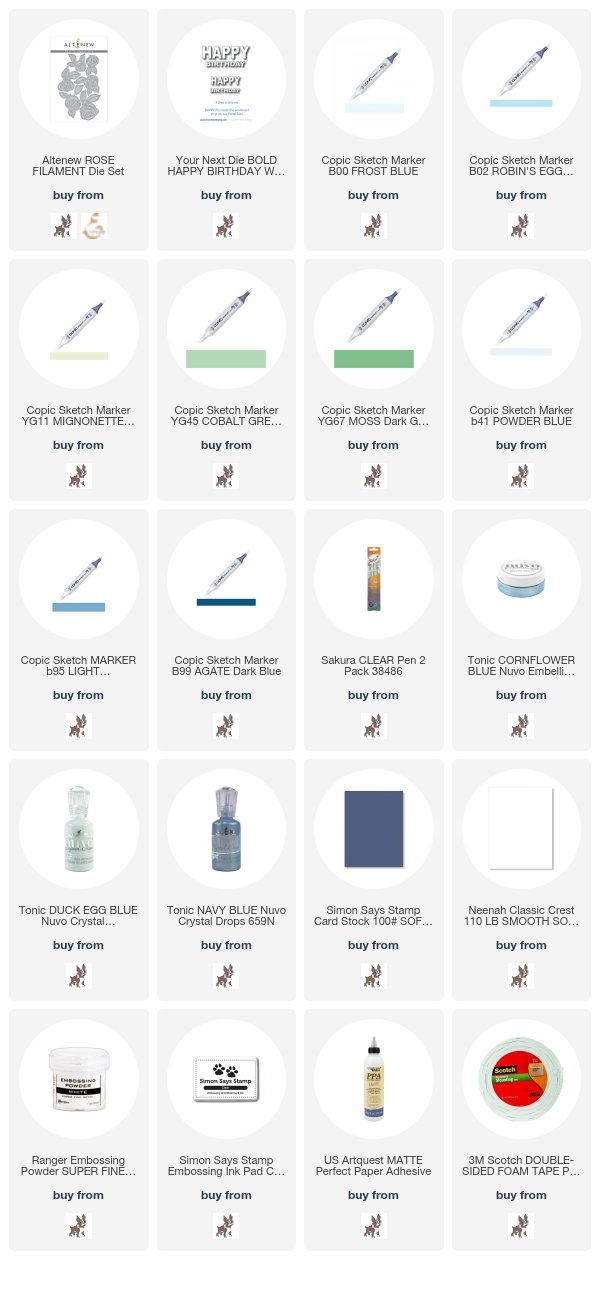Open Copic Marker B02 ROBIN'S EGG product
The width and height of the screenshot is (600, 1293).
click(521, 130)
